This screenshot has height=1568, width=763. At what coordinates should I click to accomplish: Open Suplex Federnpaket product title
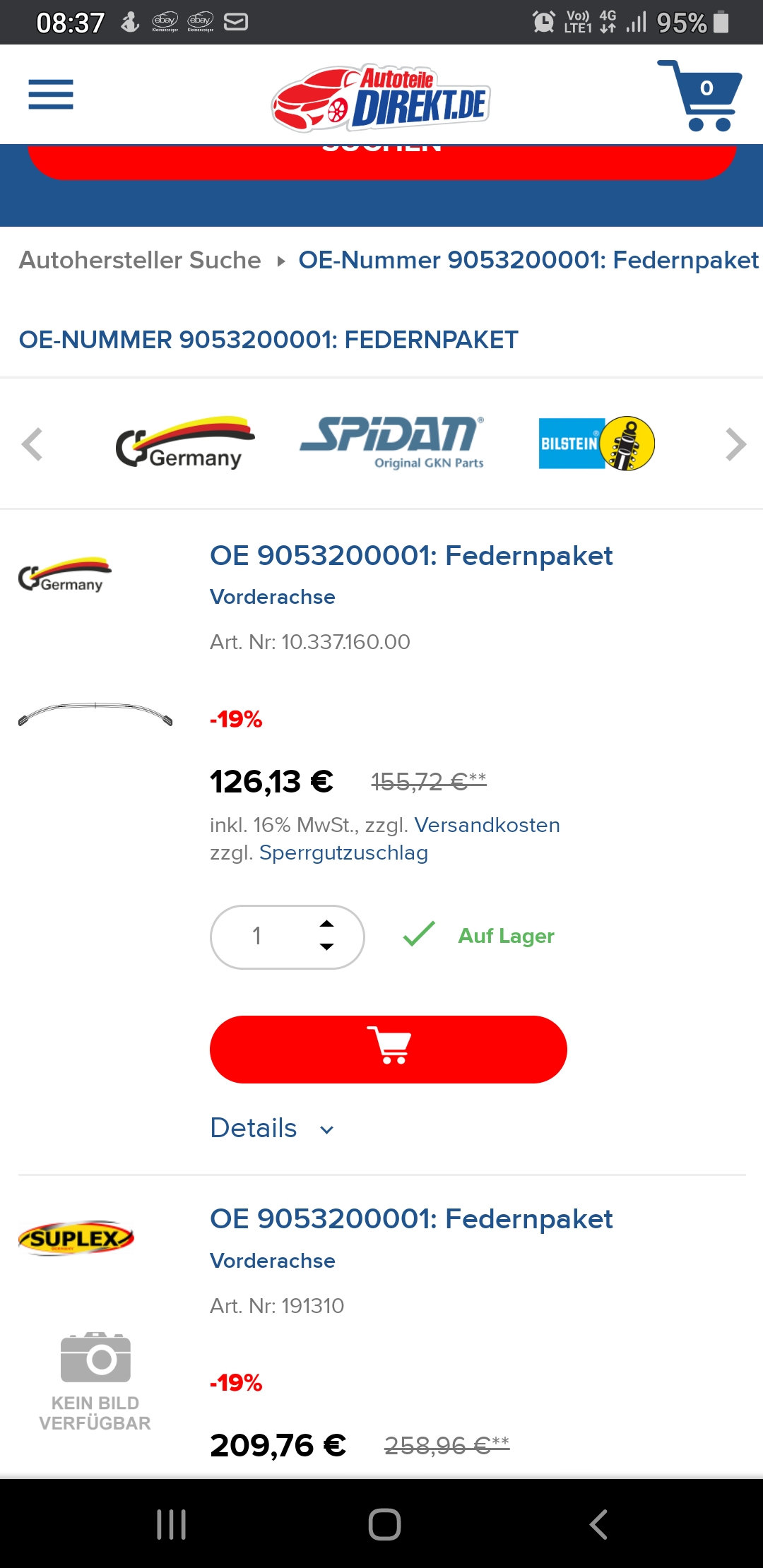point(411,1219)
